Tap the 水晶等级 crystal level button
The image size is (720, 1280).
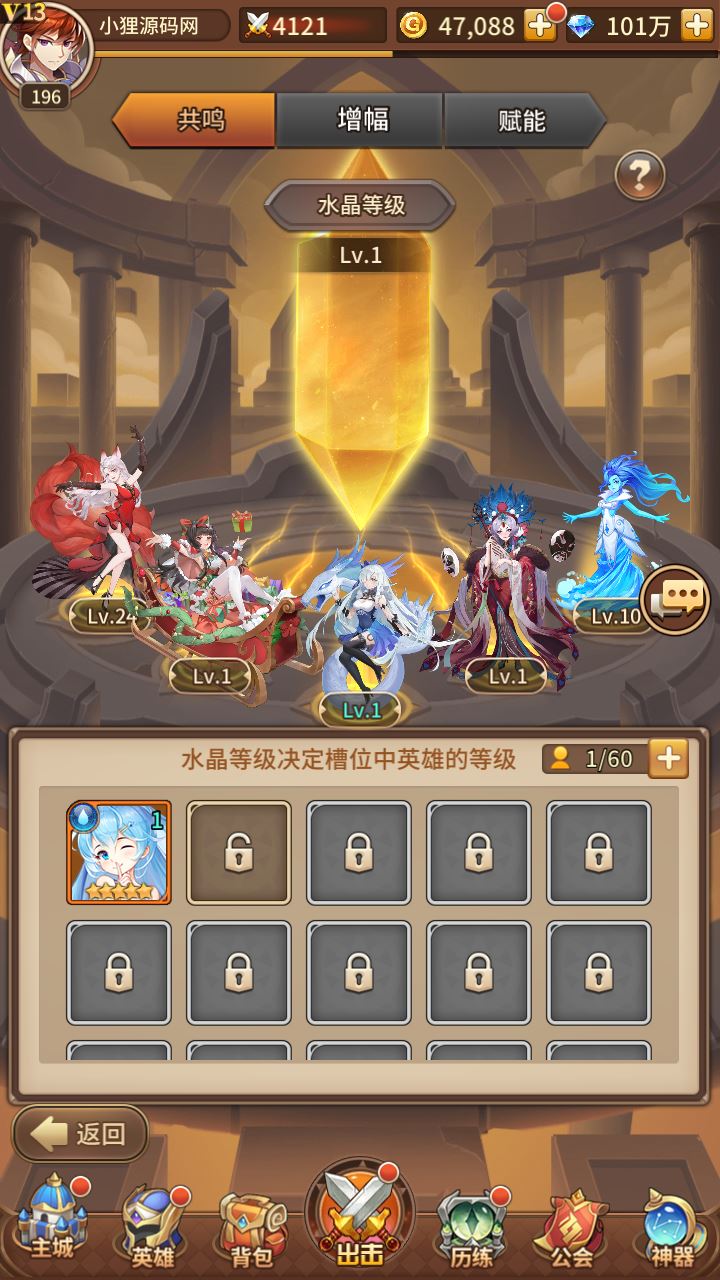point(360,206)
